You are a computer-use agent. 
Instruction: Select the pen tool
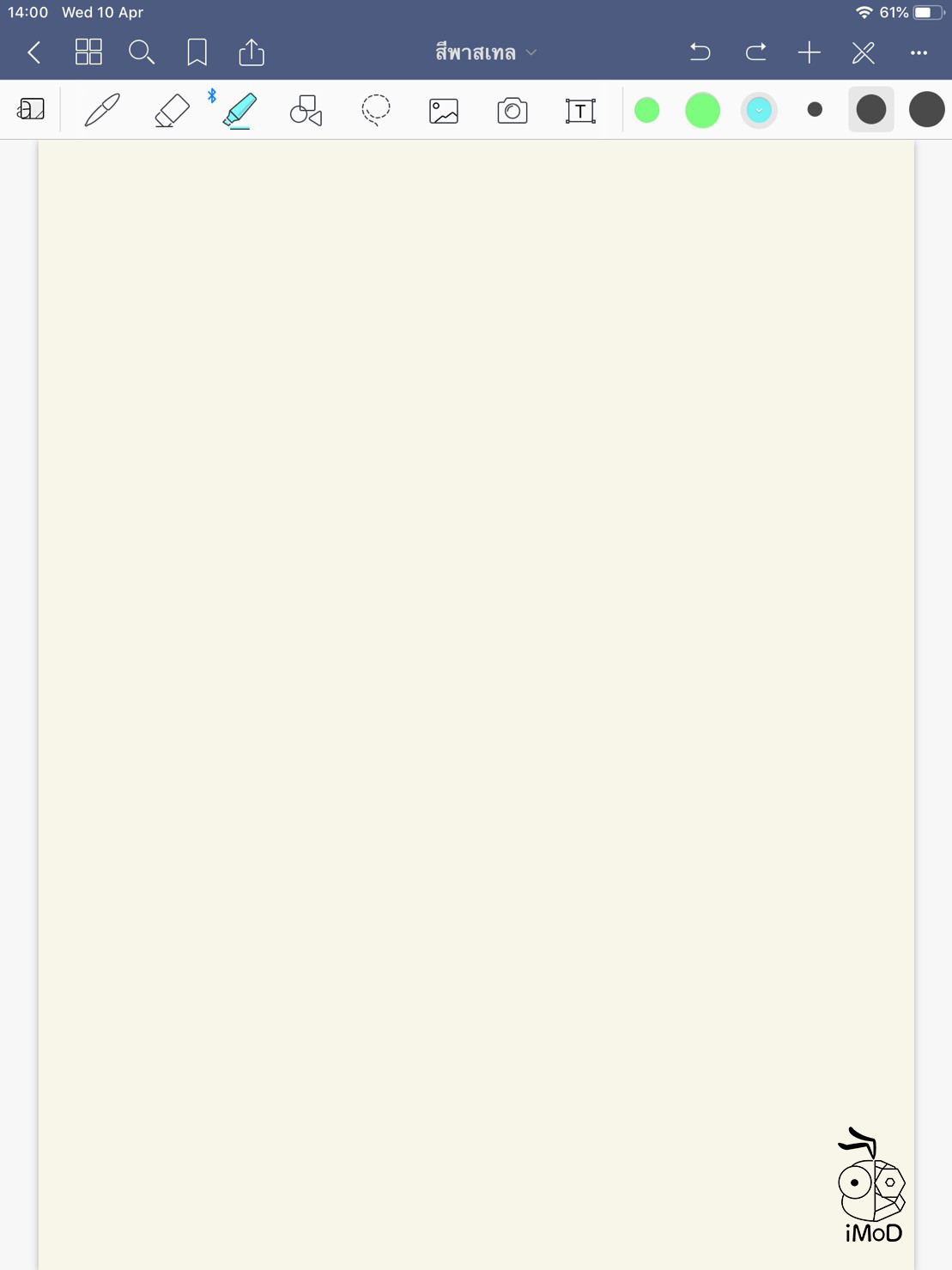(x=102, y=111)
